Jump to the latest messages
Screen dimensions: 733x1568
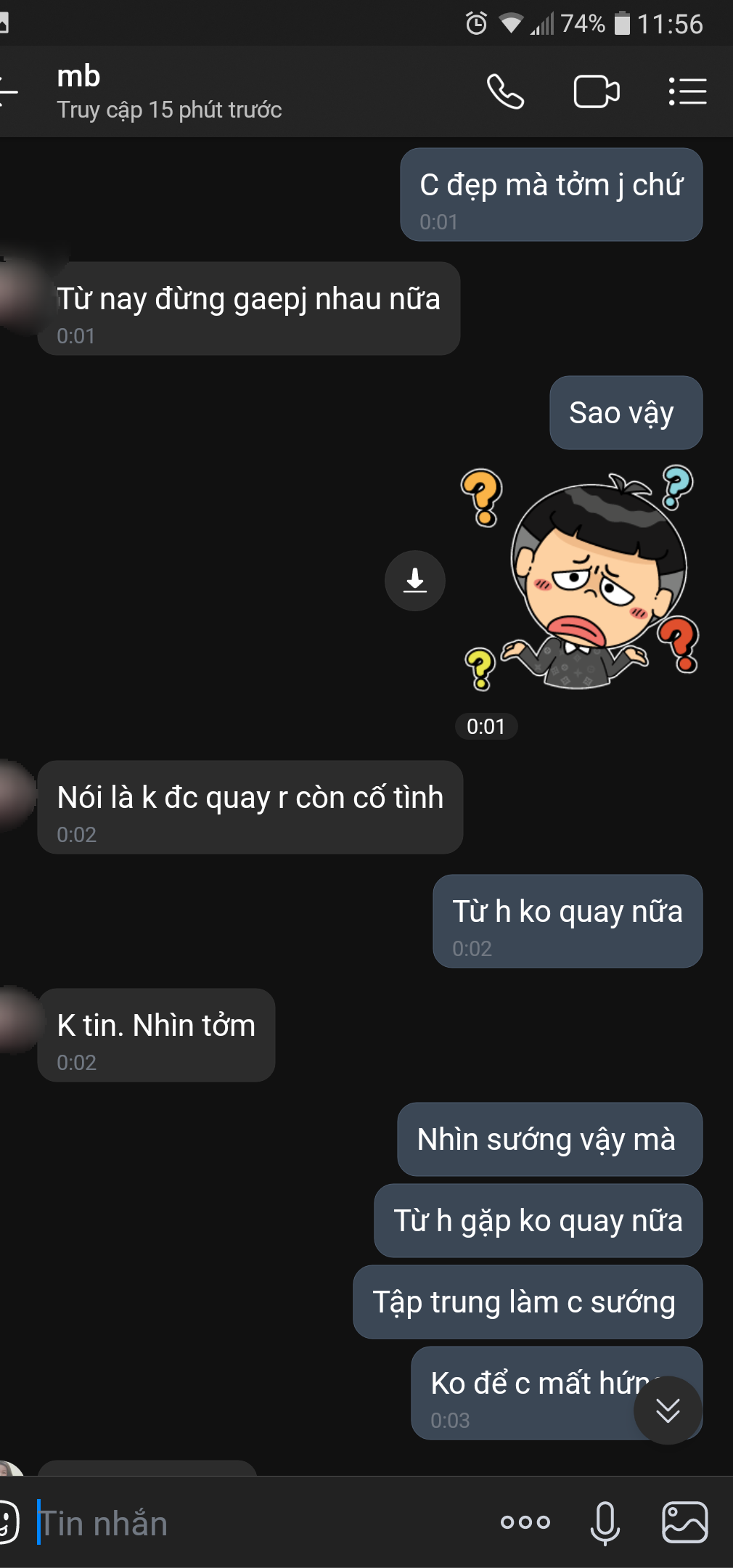click(668, 1410)
